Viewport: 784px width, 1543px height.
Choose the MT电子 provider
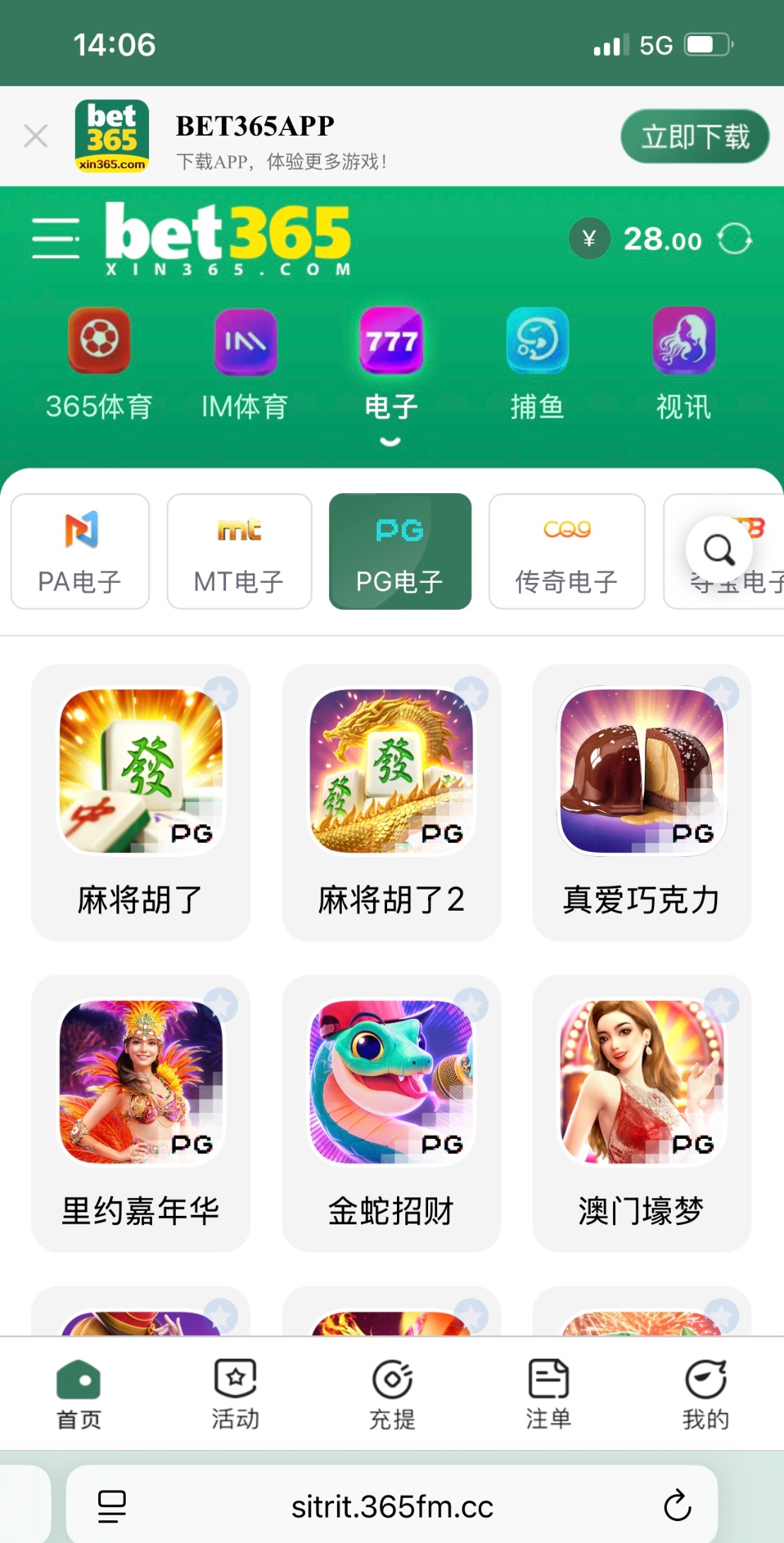click(239, 551)
